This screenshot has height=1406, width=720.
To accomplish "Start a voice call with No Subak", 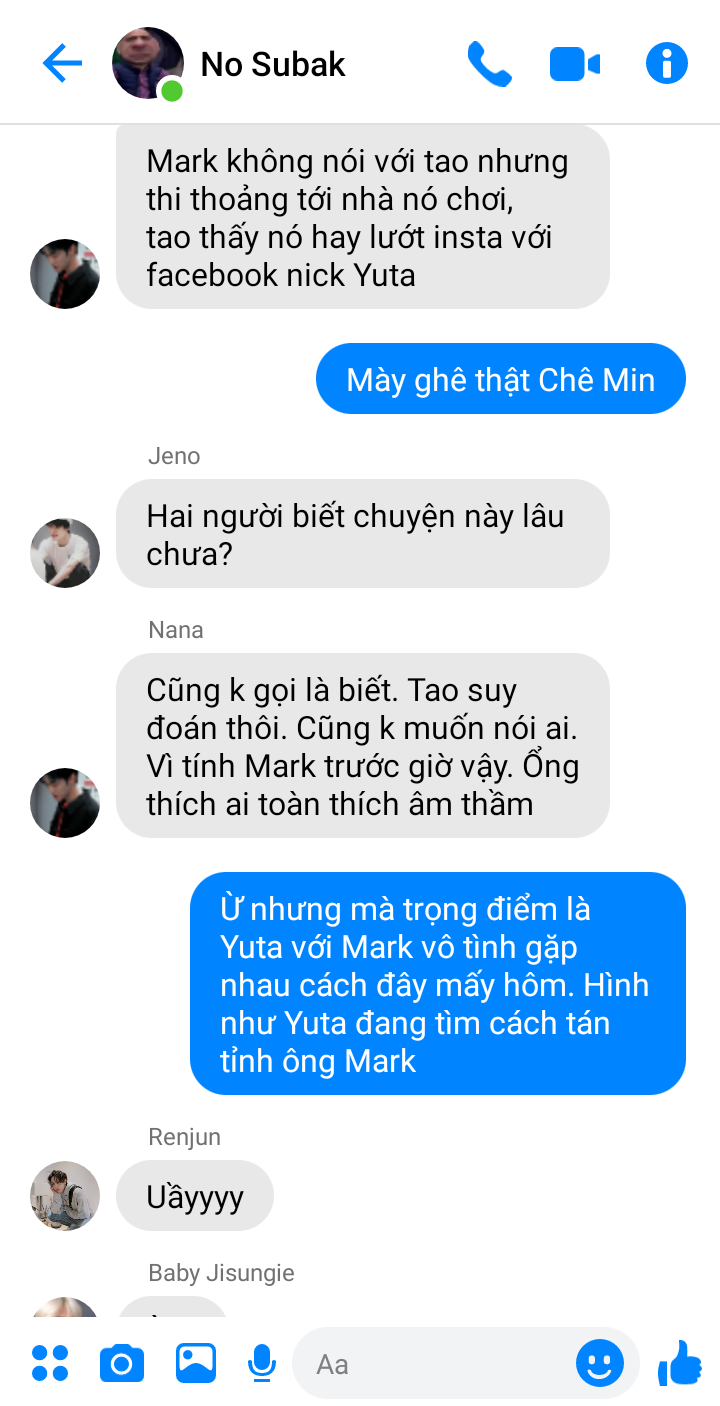I will tap(489, 64).
